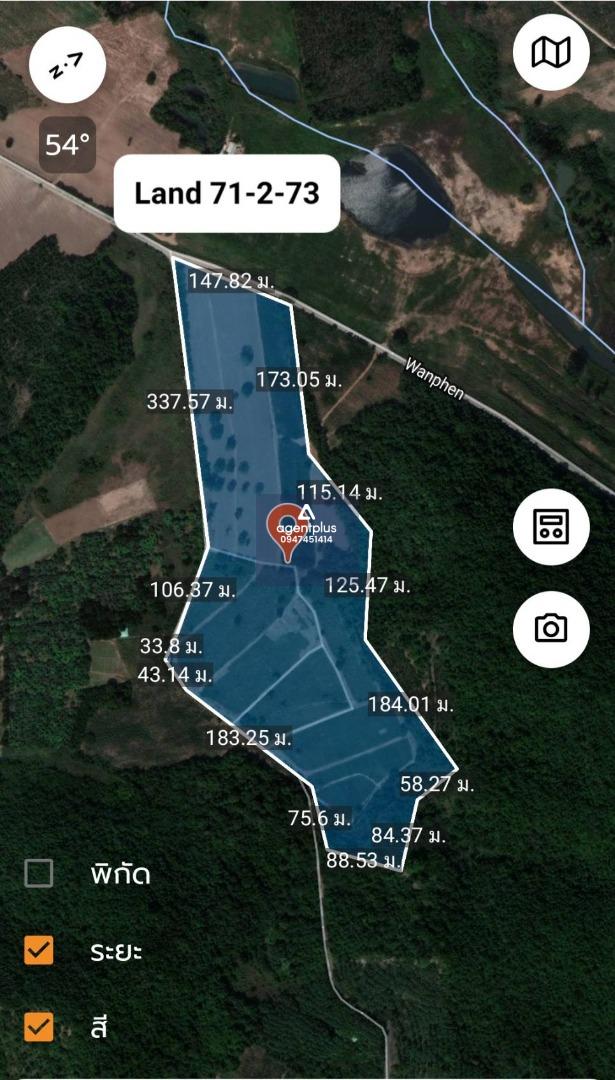The width and height of the screenshot is (615, 1080).
Task: Open the area calculator button
Action: click(x=551, y=527)
